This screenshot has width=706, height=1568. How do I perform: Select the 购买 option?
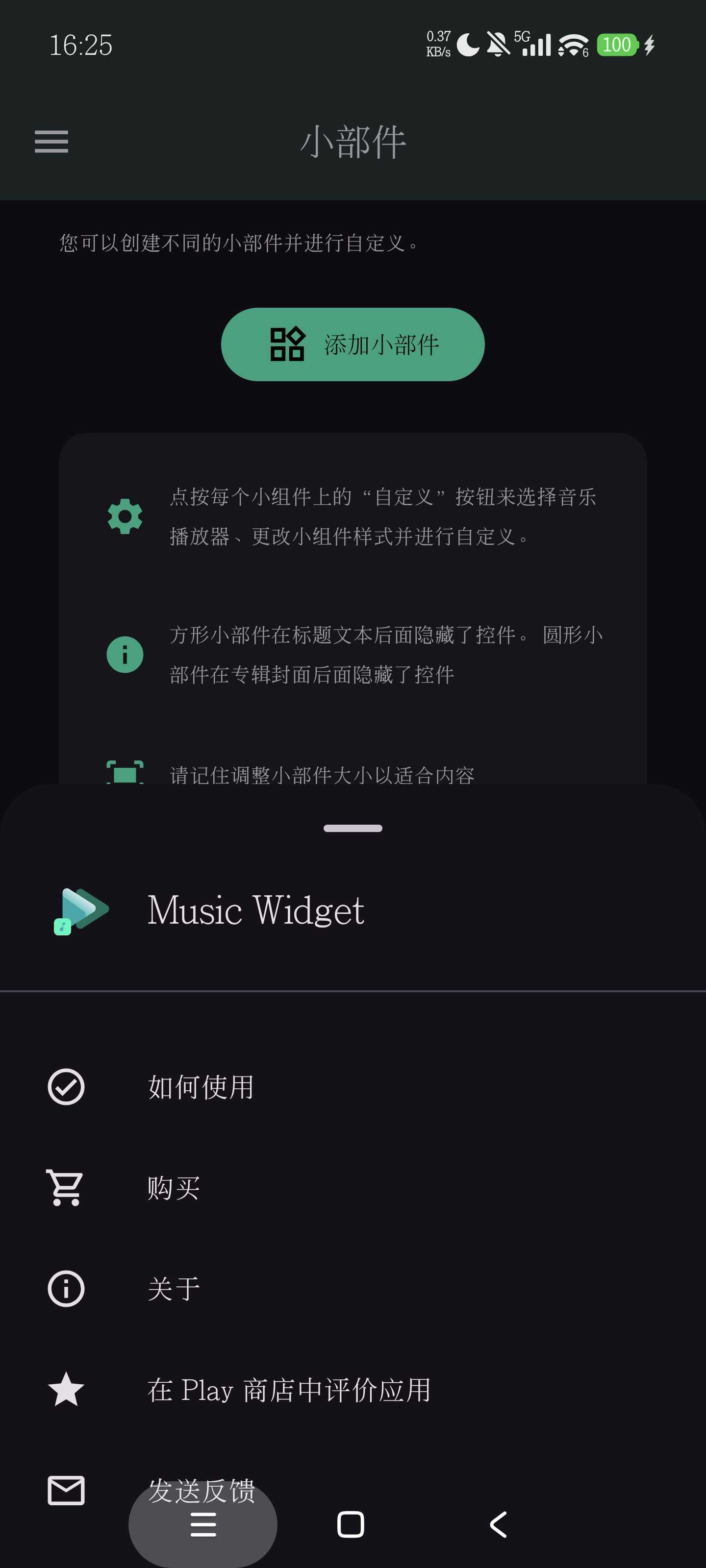point(174,1188)
